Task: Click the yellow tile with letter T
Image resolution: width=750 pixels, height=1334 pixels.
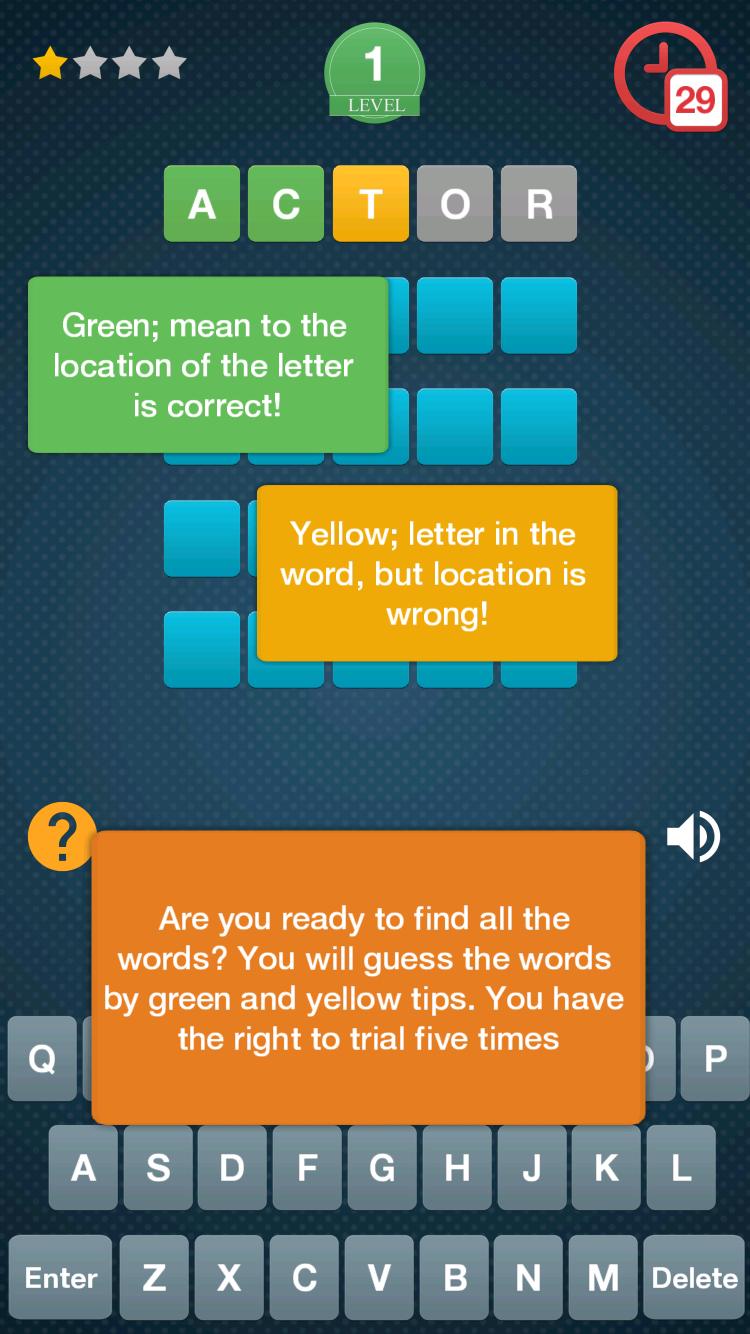Action: coord(370,203)
